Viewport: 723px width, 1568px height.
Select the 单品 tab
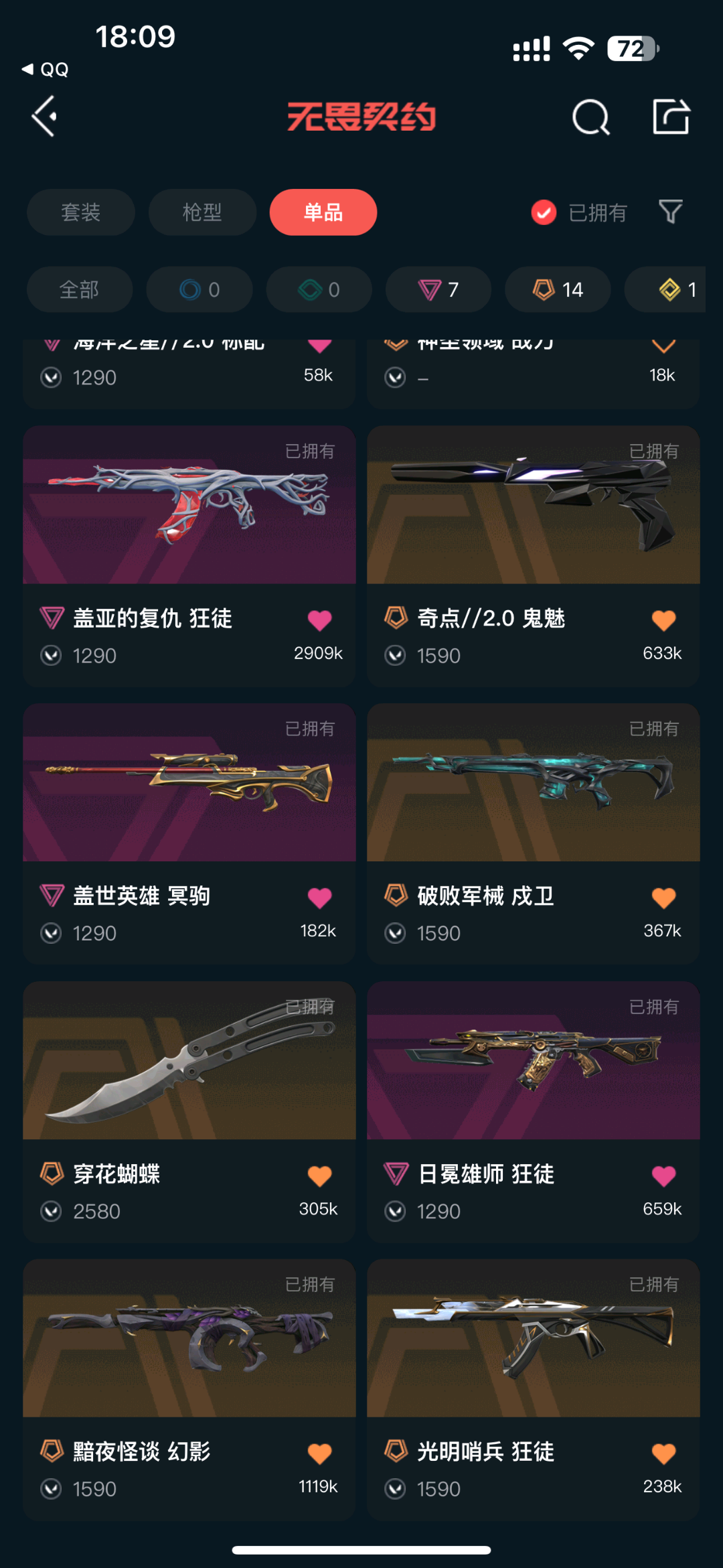(323, 212)
